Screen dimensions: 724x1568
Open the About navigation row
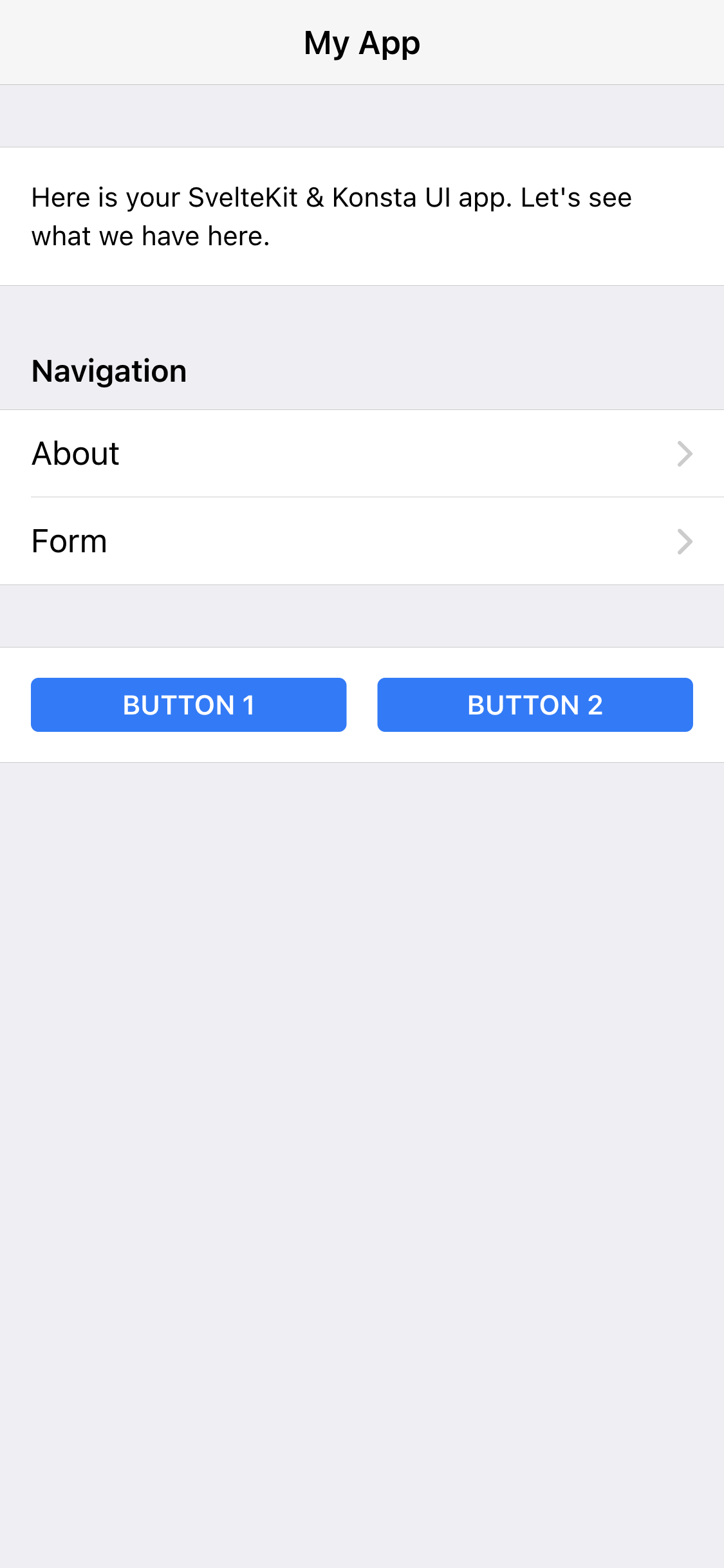pos(362,454)
